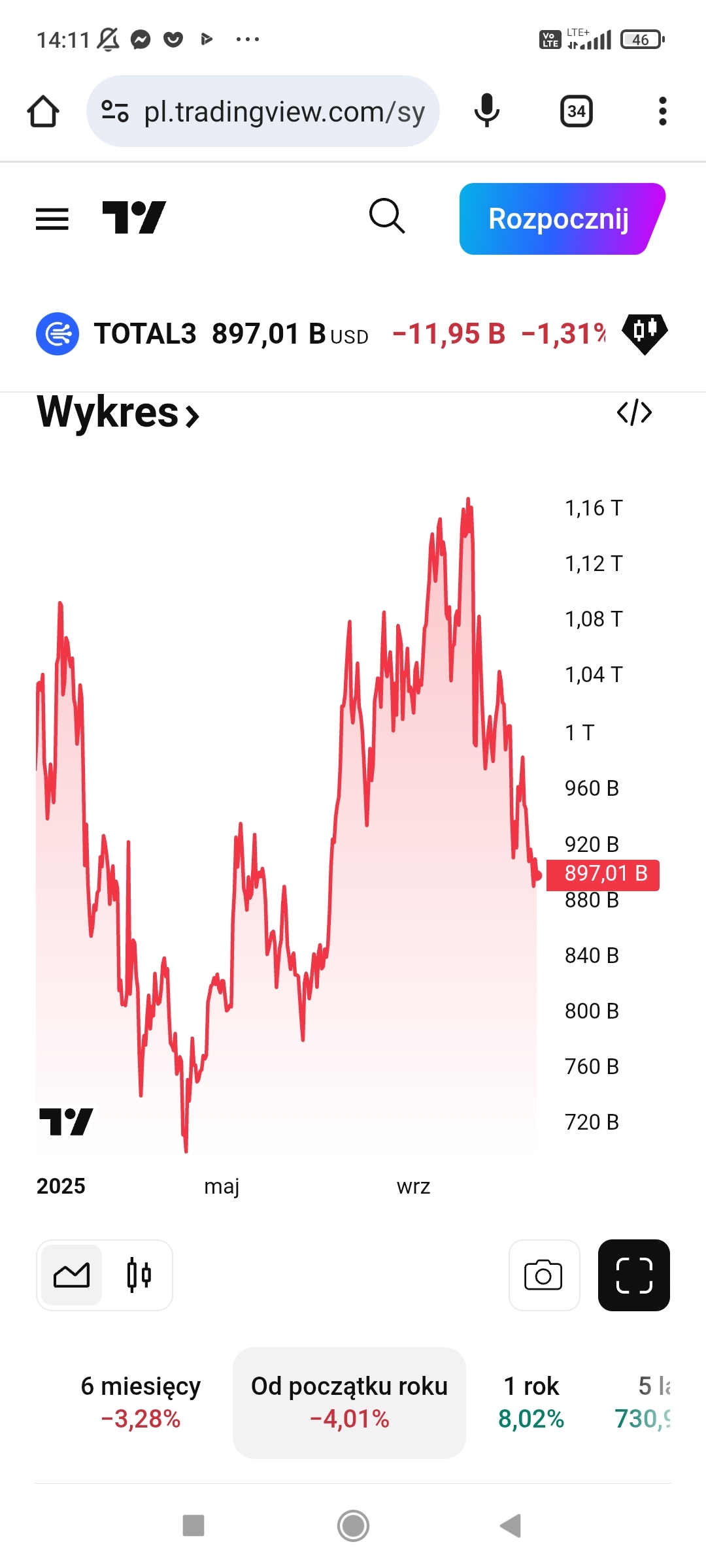The width and height of the screenshot is (706, 1568).
Task: Start voice search with the microphone
Action: pyautogui.click(x=487, y=110)
